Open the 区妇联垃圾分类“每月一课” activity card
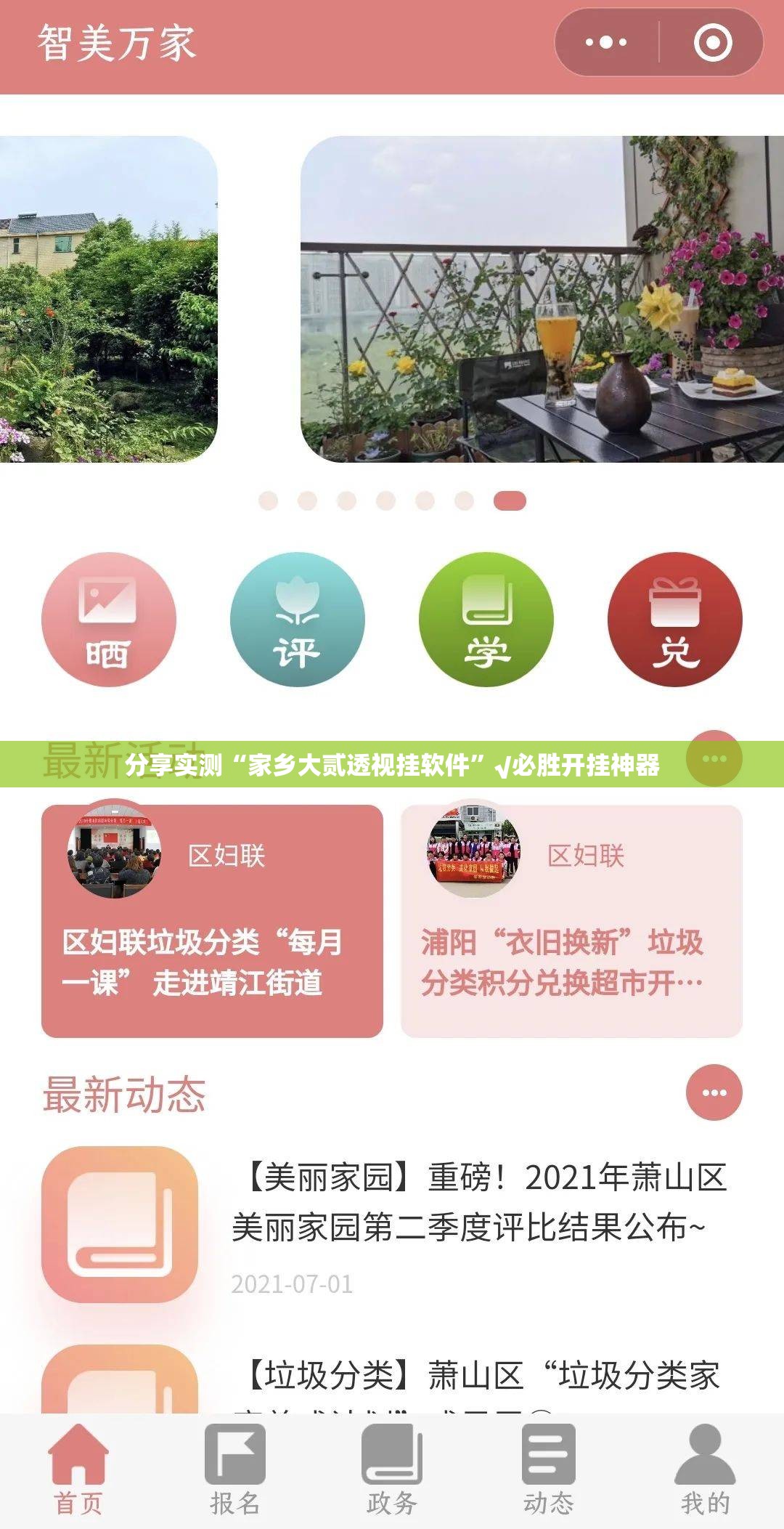The height and width of the screenshot is (1529, 784). point(212,920)
